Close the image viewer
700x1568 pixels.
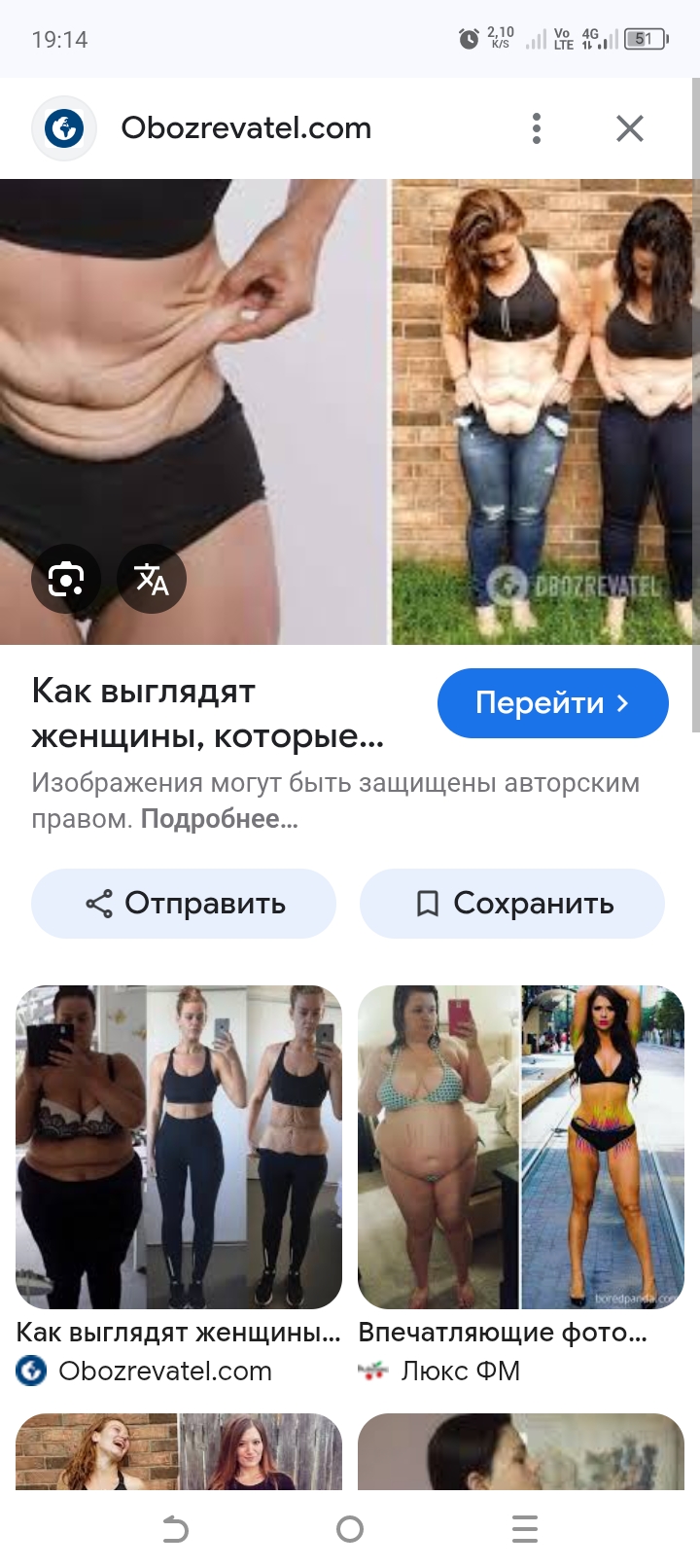(x=630, y=128)
